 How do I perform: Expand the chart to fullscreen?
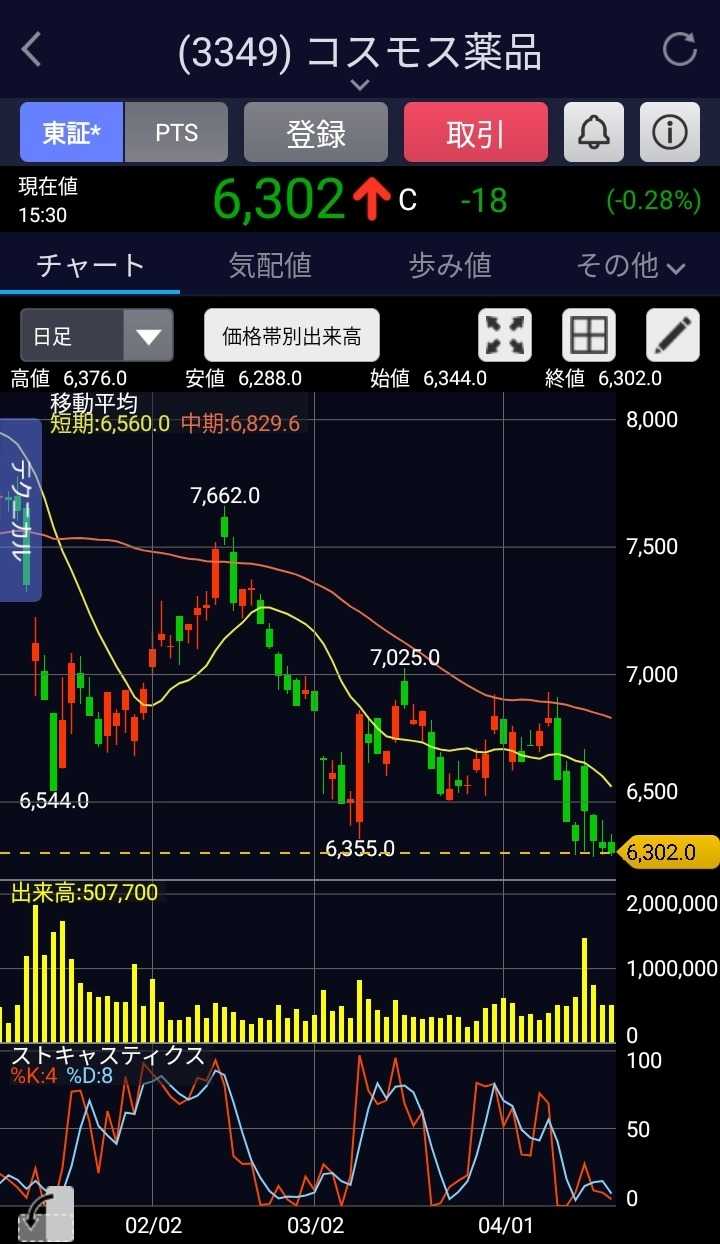(x=505, y=335)
